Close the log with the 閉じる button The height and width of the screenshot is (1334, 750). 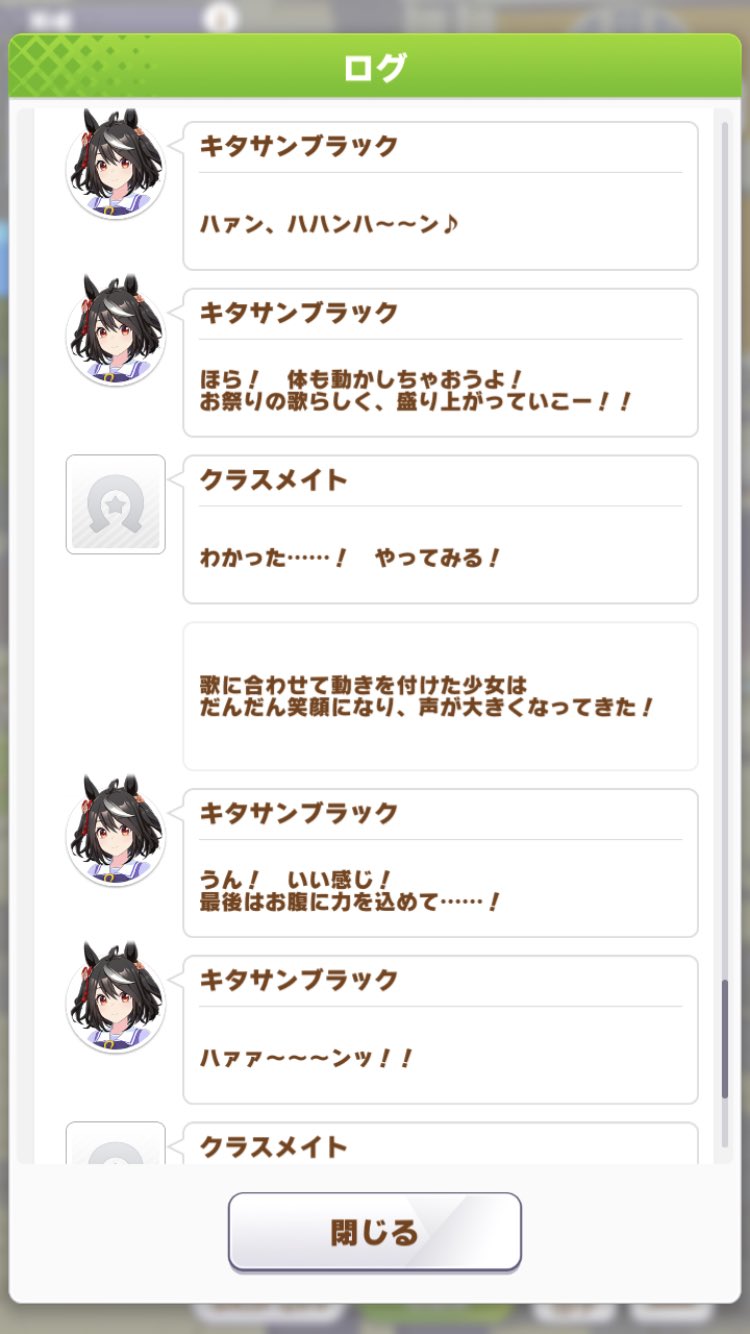click(375, 1232)
